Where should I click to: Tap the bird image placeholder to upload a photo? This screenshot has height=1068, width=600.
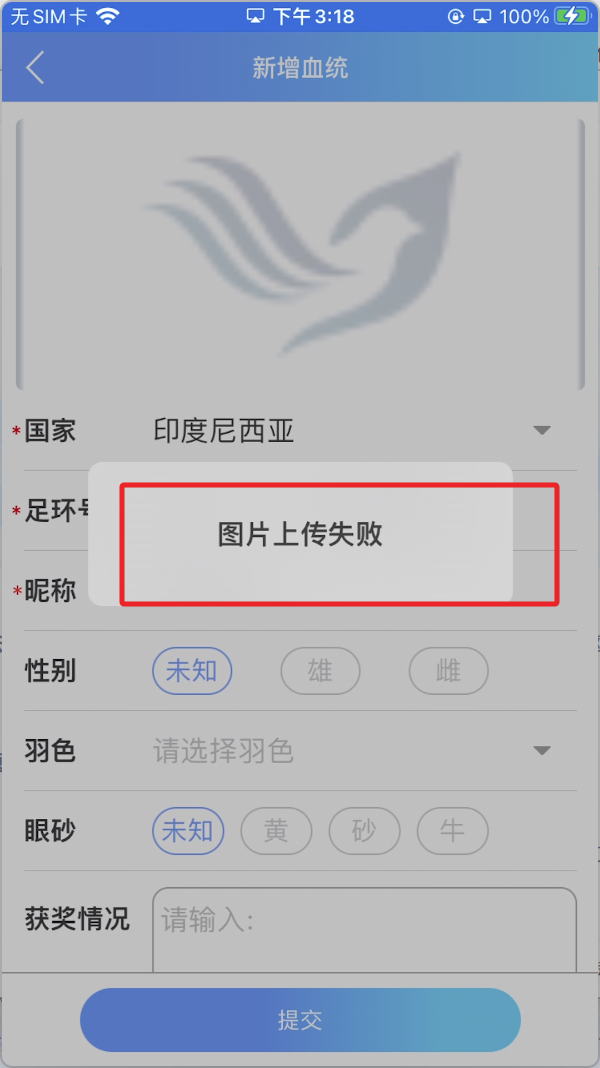tap(300, 254)
